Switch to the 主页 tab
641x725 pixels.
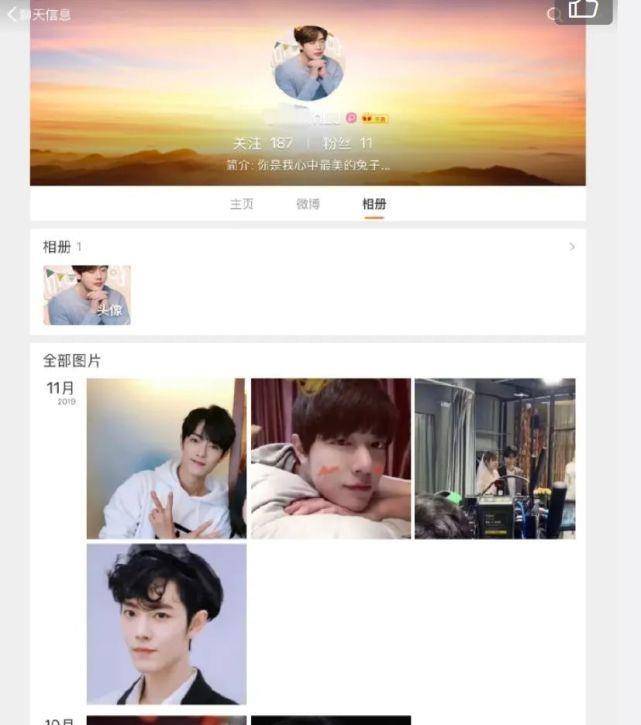point(242,204)
